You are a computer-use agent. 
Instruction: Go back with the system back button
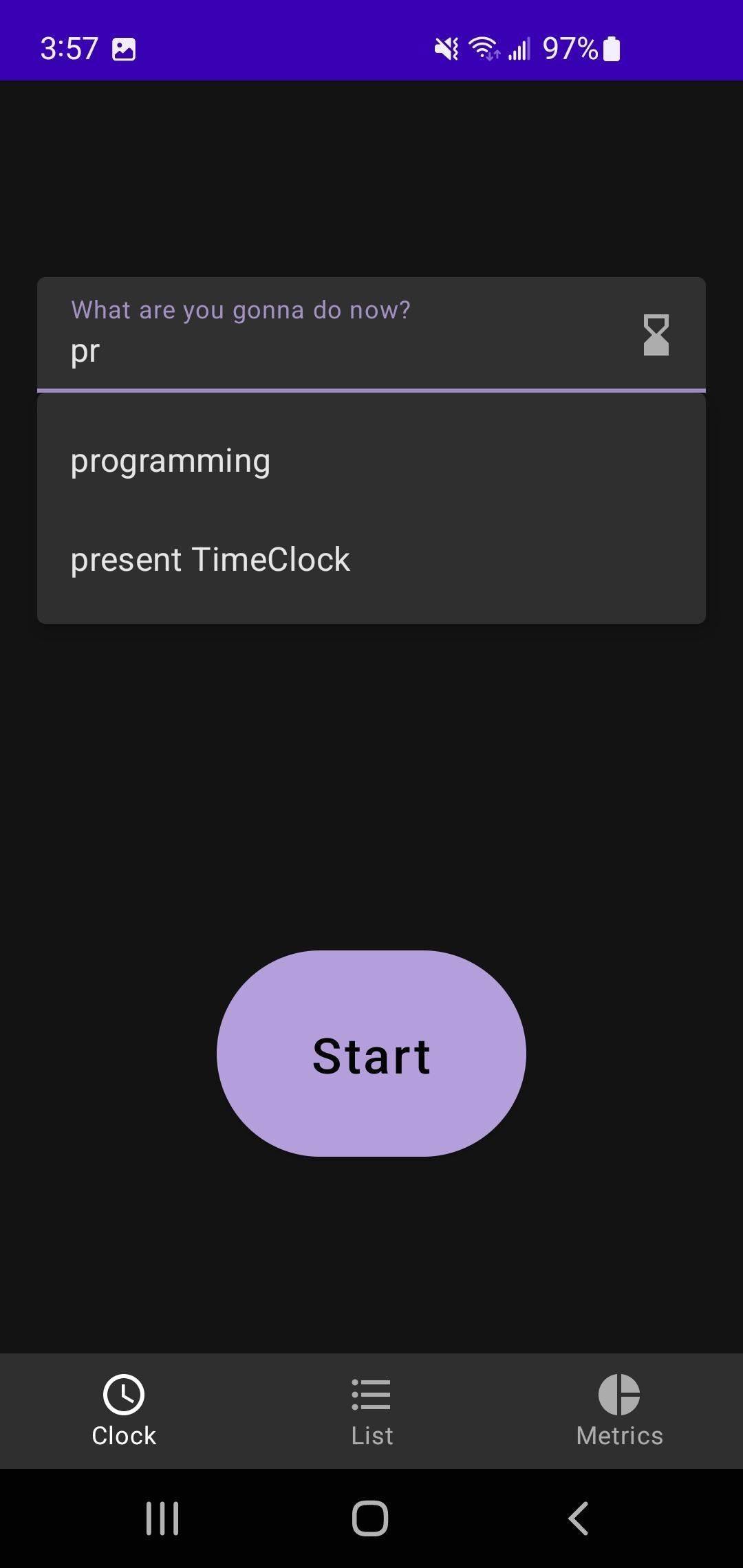coord(578,1518)
